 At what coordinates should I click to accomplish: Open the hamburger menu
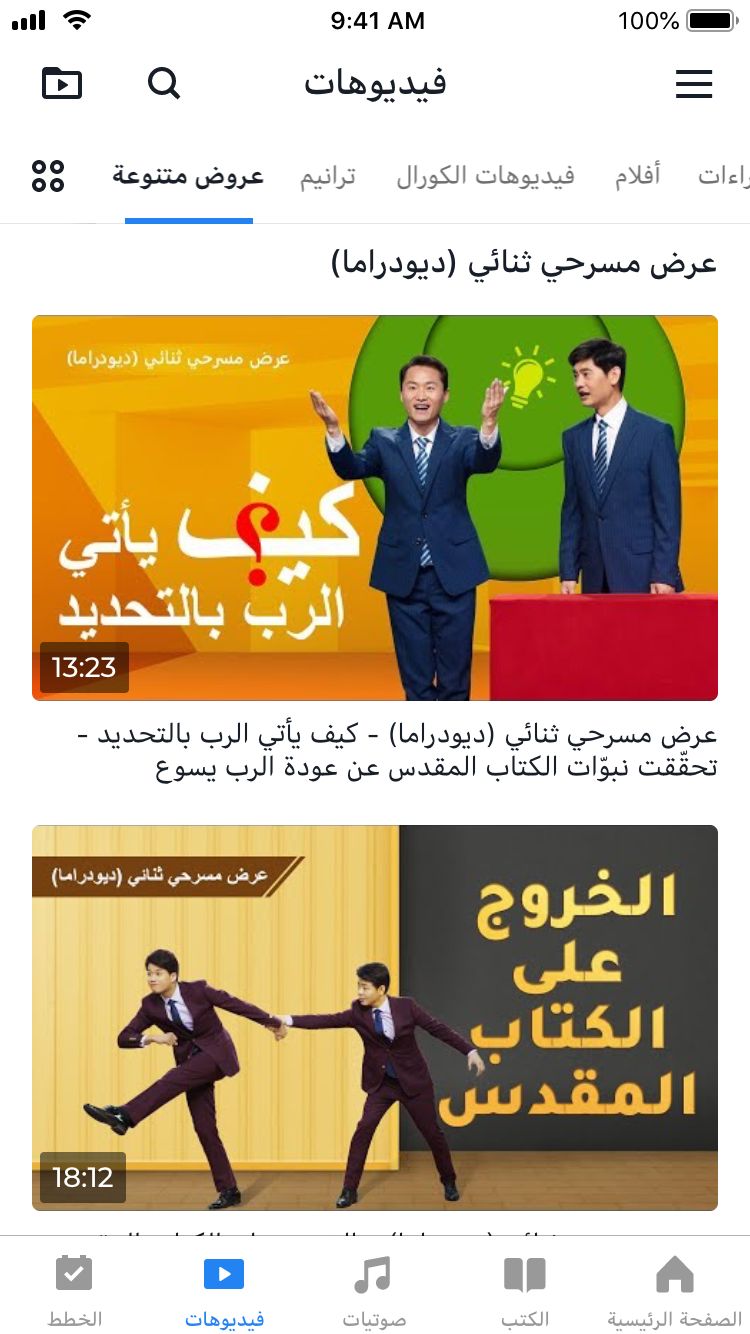[694, 84]
